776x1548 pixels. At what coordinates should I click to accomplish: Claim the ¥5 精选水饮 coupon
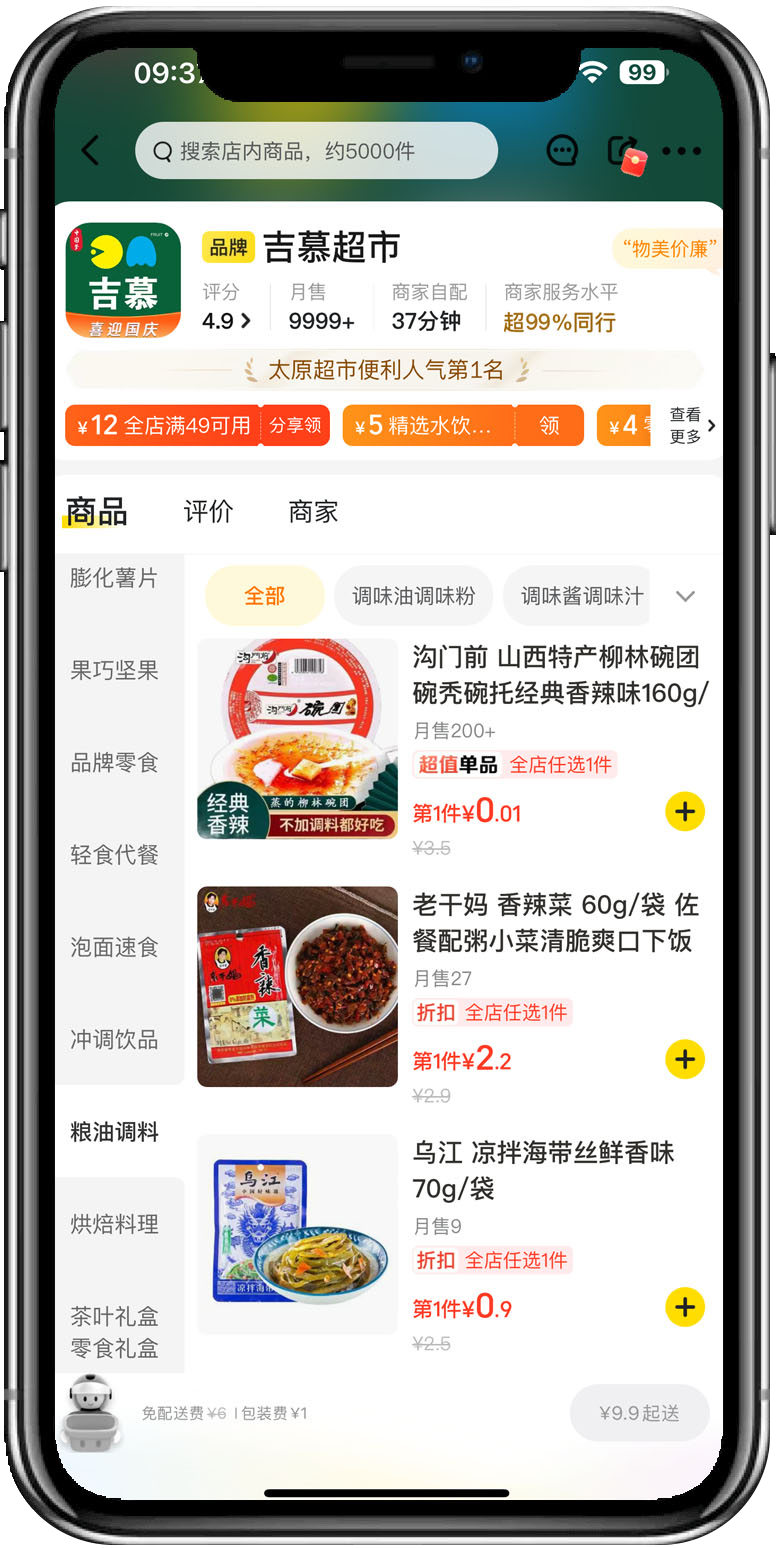point(549,425)
